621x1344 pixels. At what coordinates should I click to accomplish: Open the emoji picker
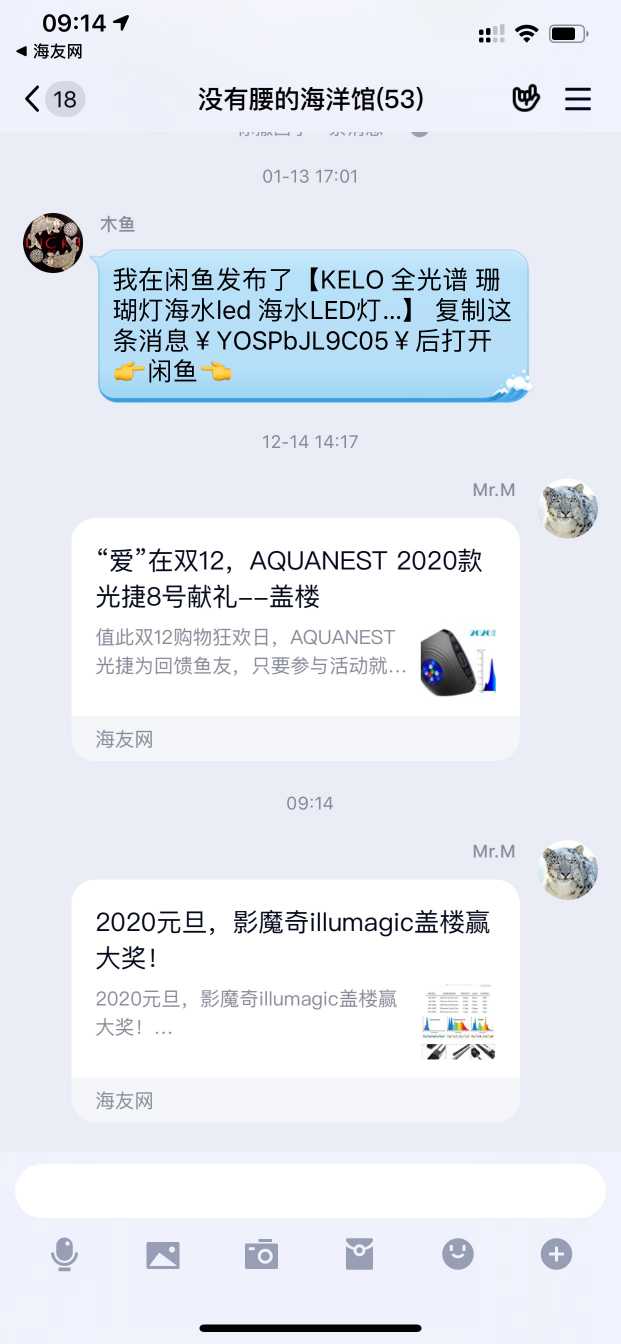click(458, 1254)
